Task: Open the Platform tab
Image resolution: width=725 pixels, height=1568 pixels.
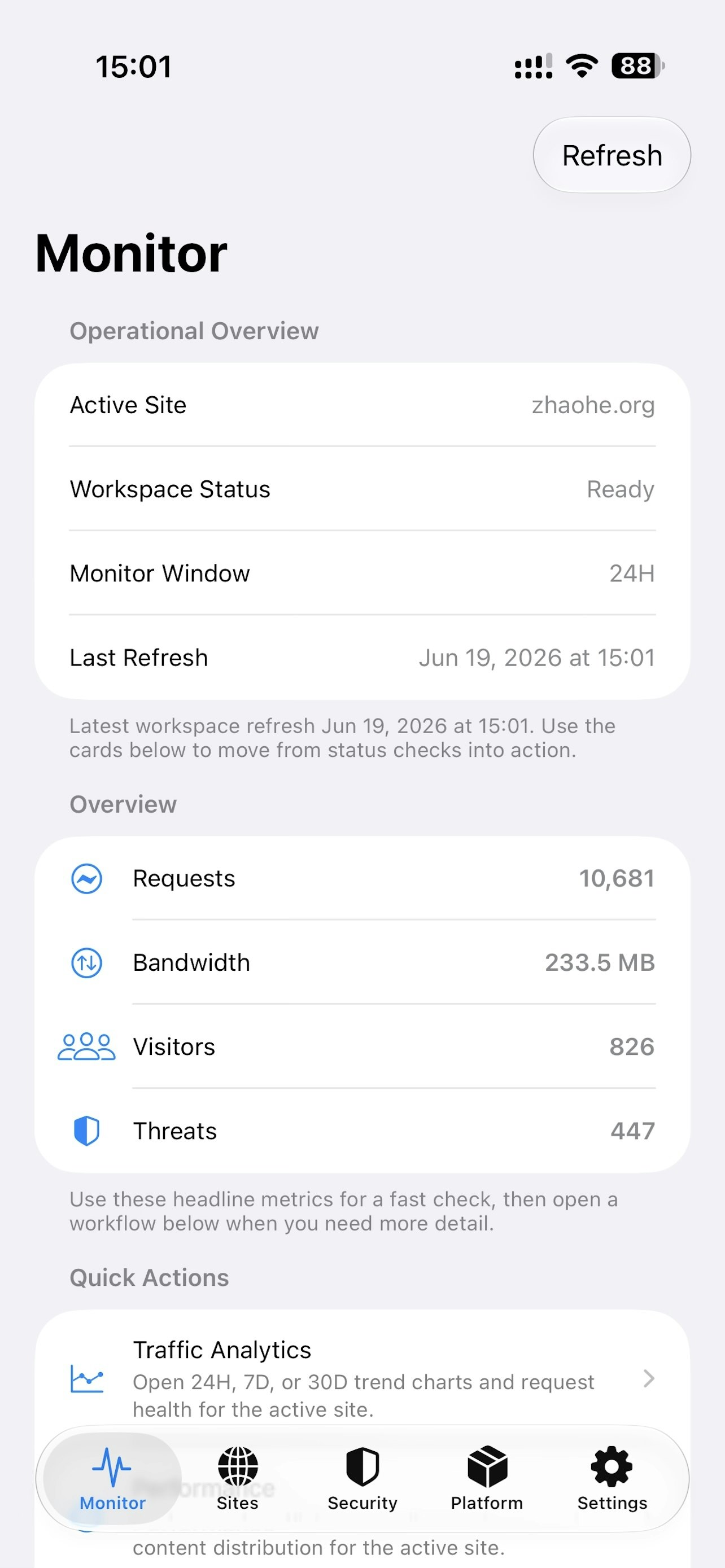Action: click(487, 1478)
